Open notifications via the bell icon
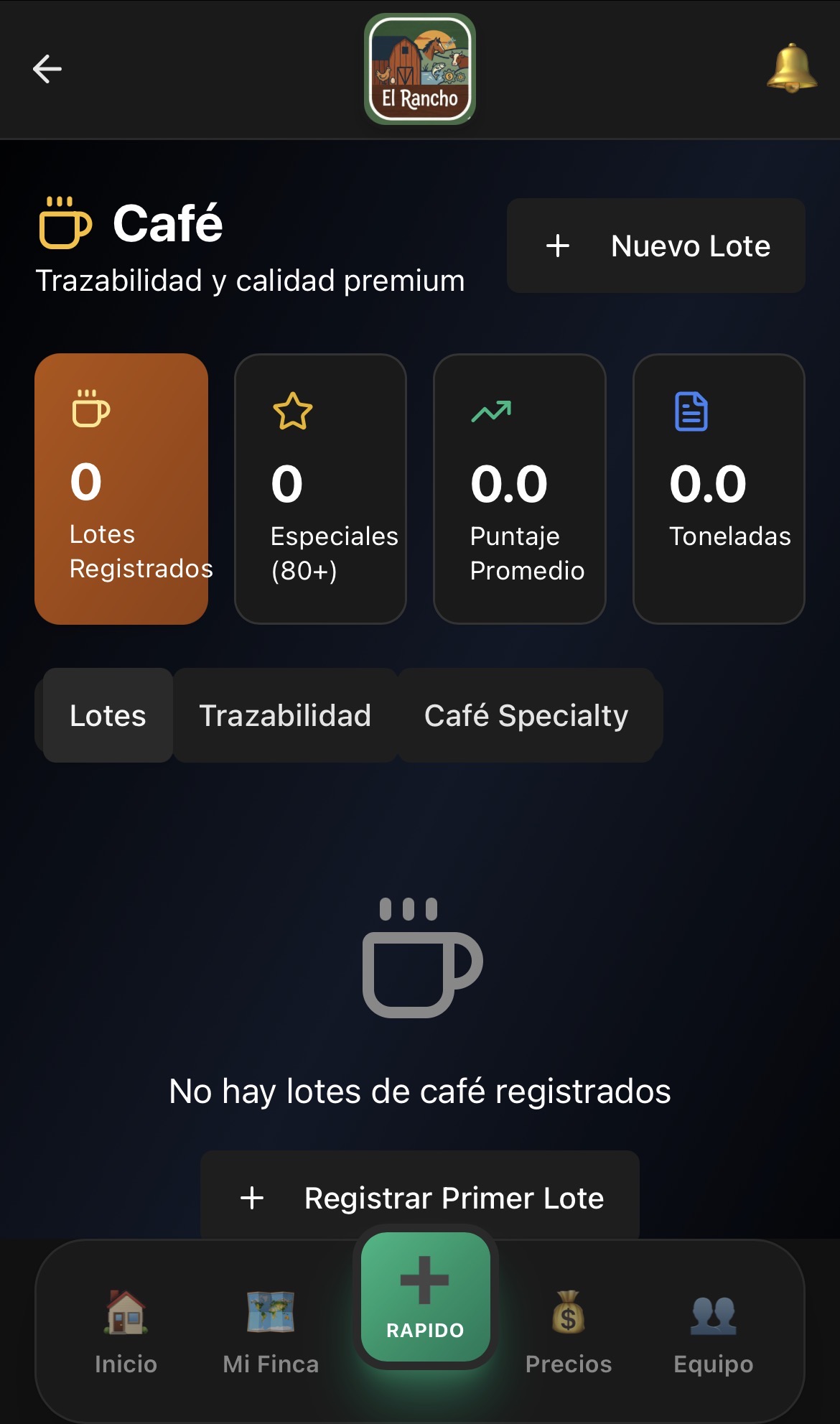The image size is (840, 1424). 791,69
